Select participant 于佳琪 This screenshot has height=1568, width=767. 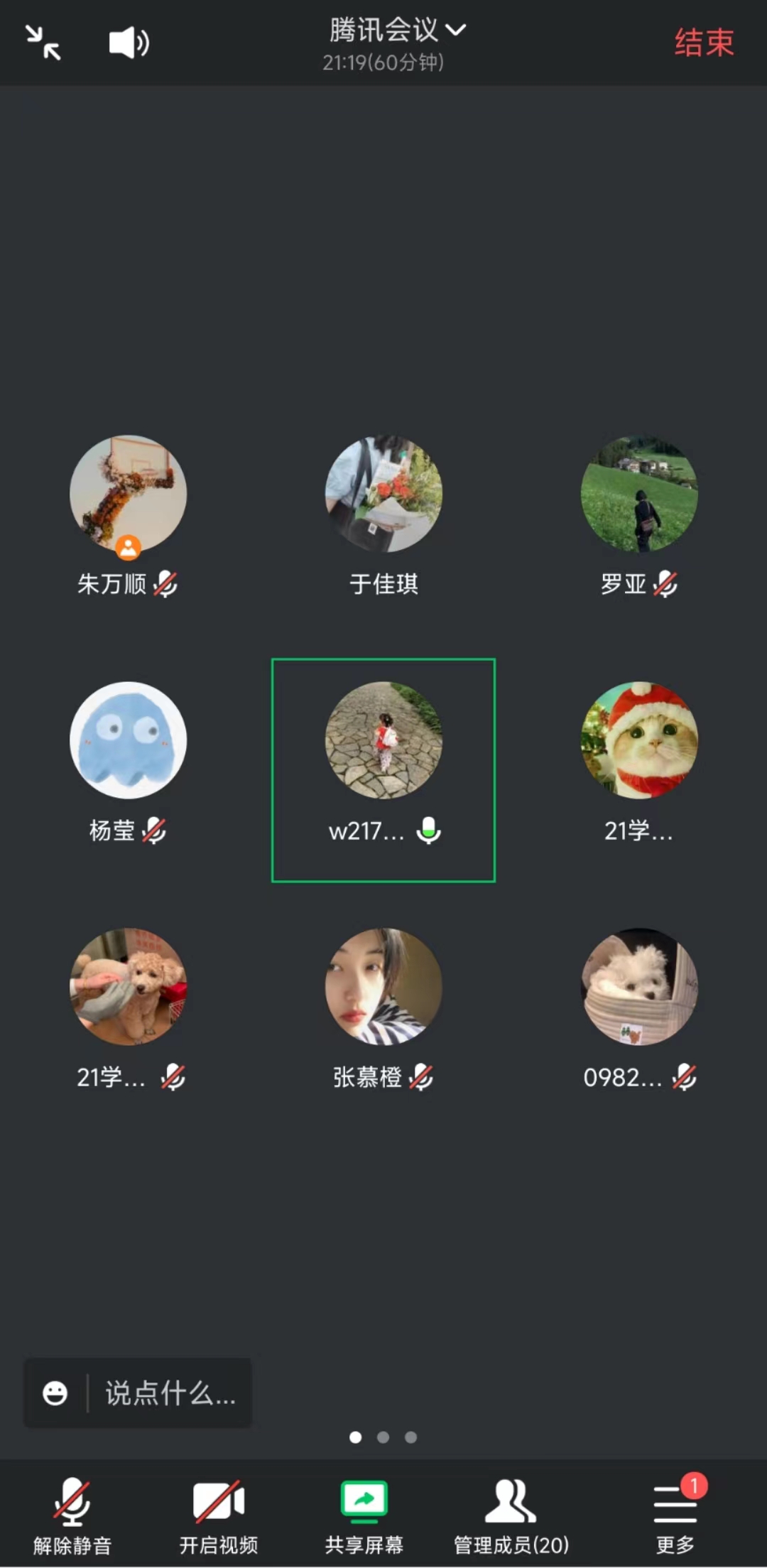[x=383, y=494]
